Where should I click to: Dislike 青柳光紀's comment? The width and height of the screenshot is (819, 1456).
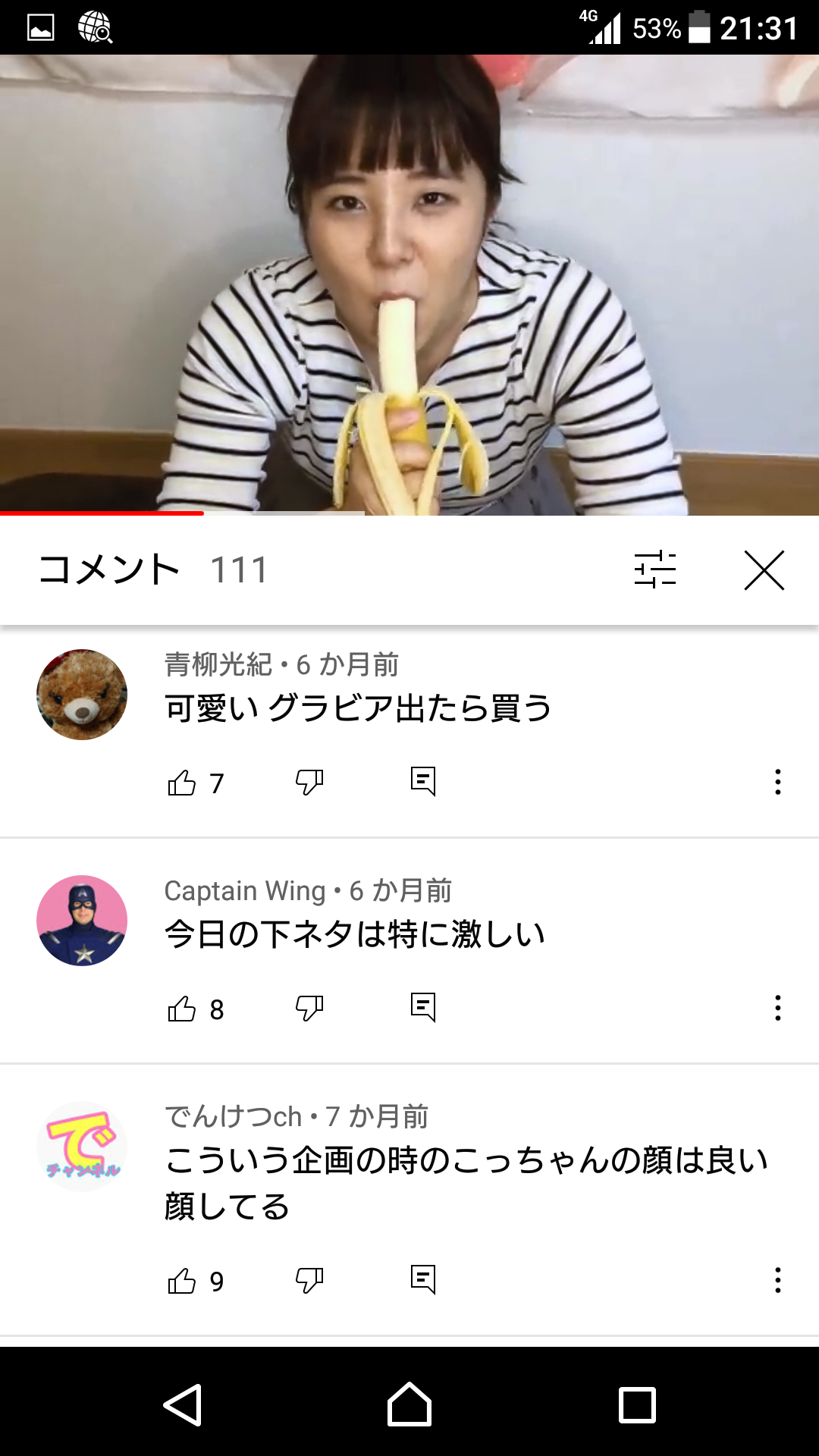point(311,781)
